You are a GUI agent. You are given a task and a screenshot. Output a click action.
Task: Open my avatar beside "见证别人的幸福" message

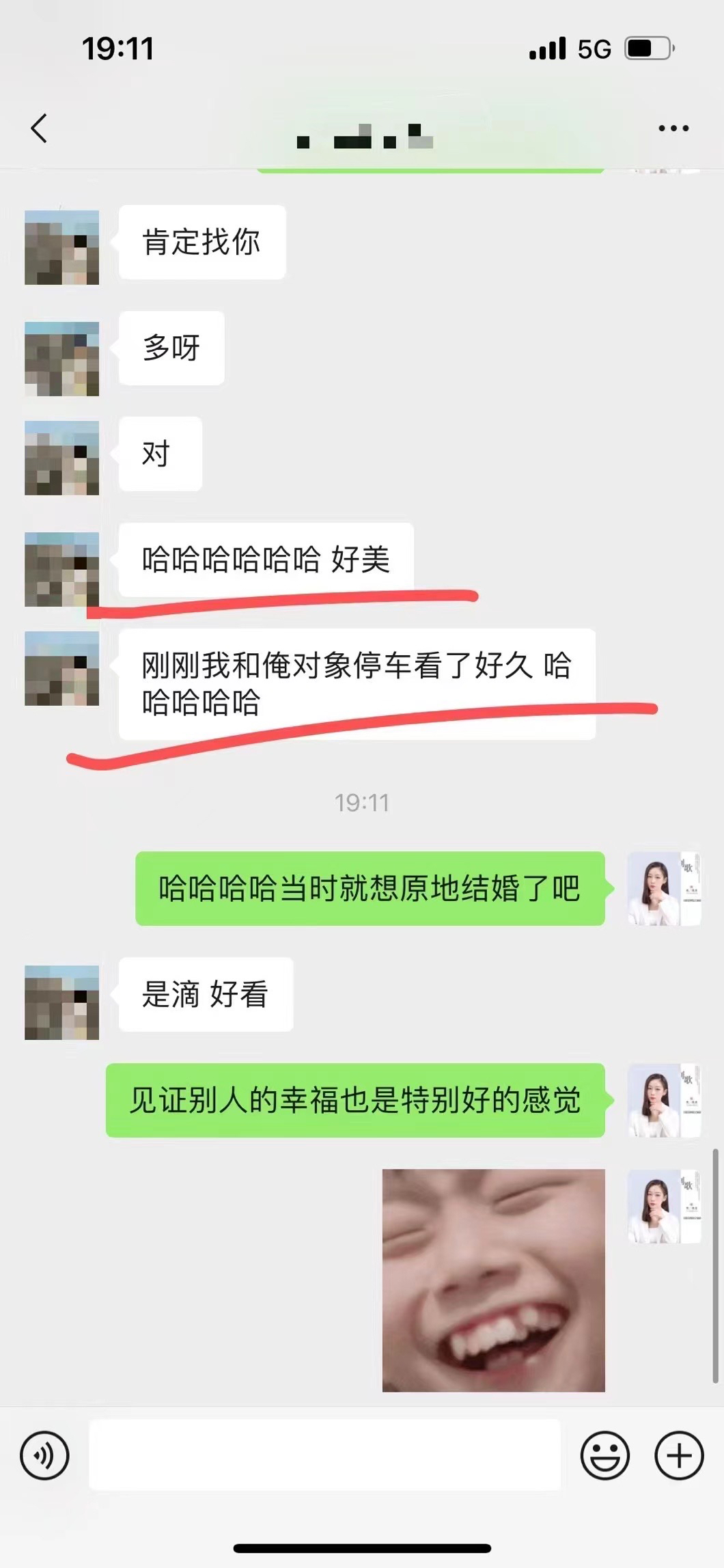tap(665, 1100)
